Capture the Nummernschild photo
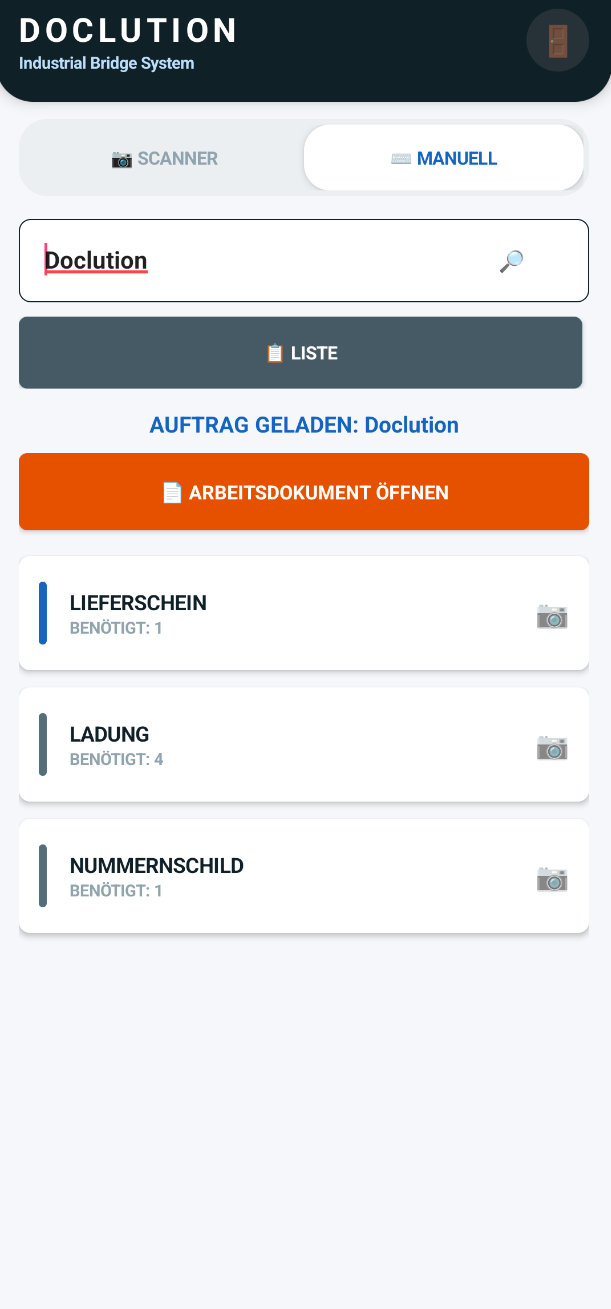The image size is (611, 1309). (x=552, y=878)
